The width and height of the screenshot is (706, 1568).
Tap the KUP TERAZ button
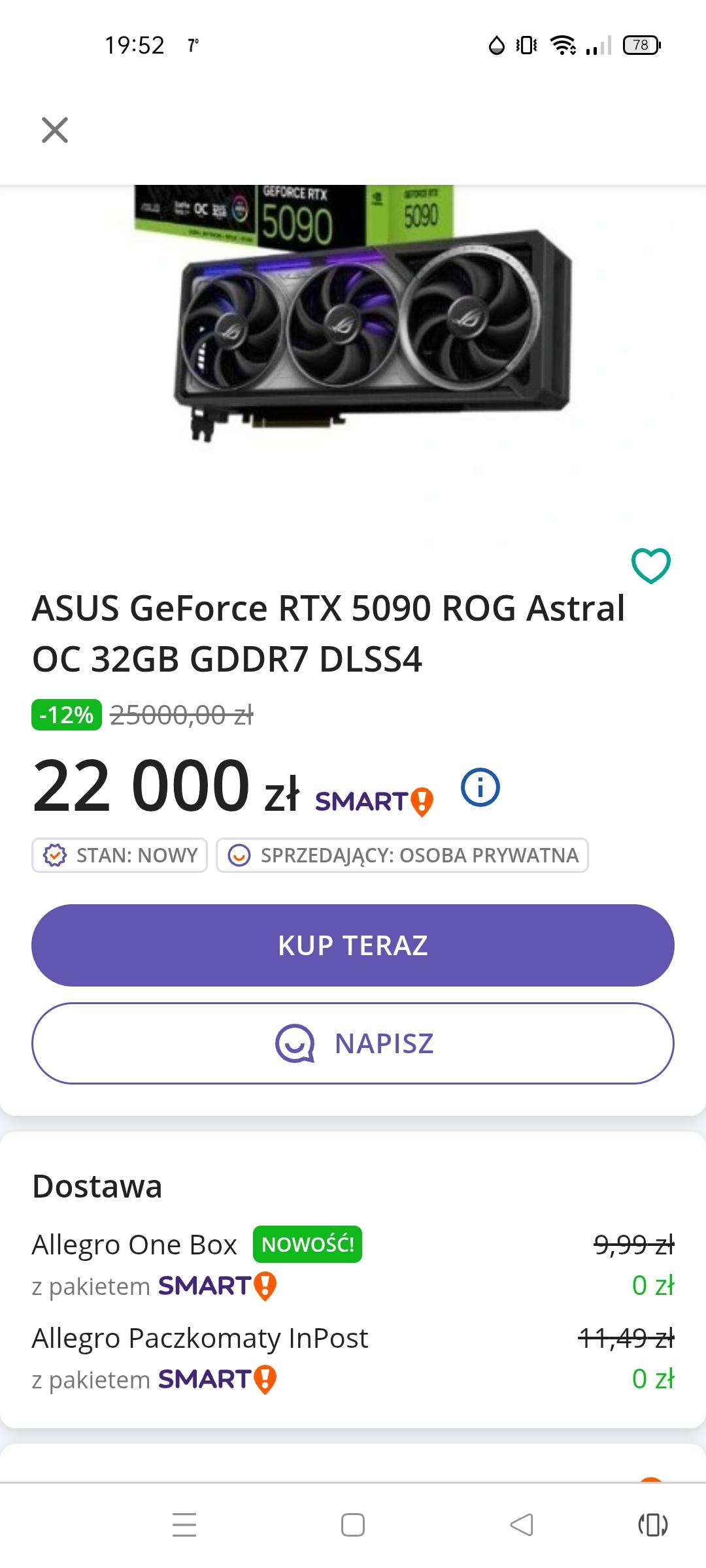[353, 945]
